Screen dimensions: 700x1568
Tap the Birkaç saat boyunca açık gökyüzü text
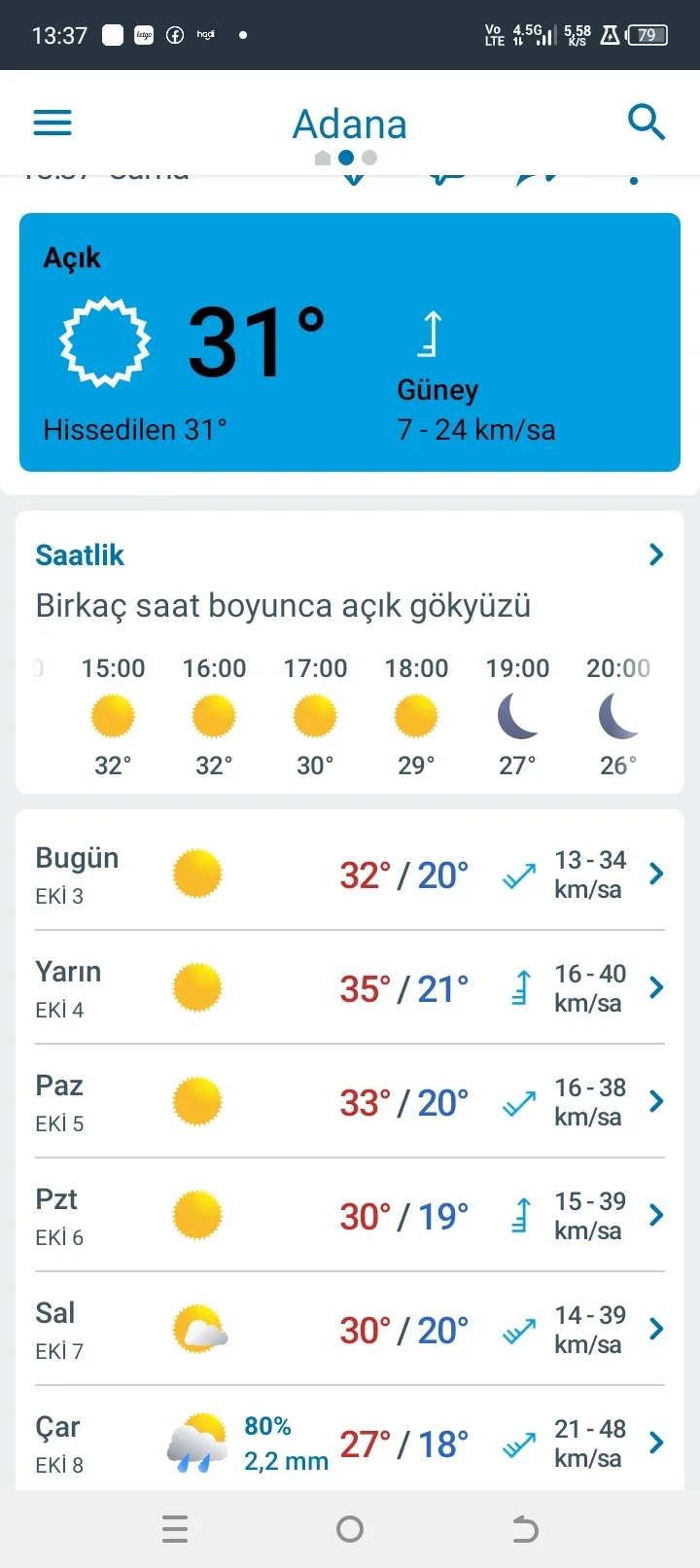283,605
